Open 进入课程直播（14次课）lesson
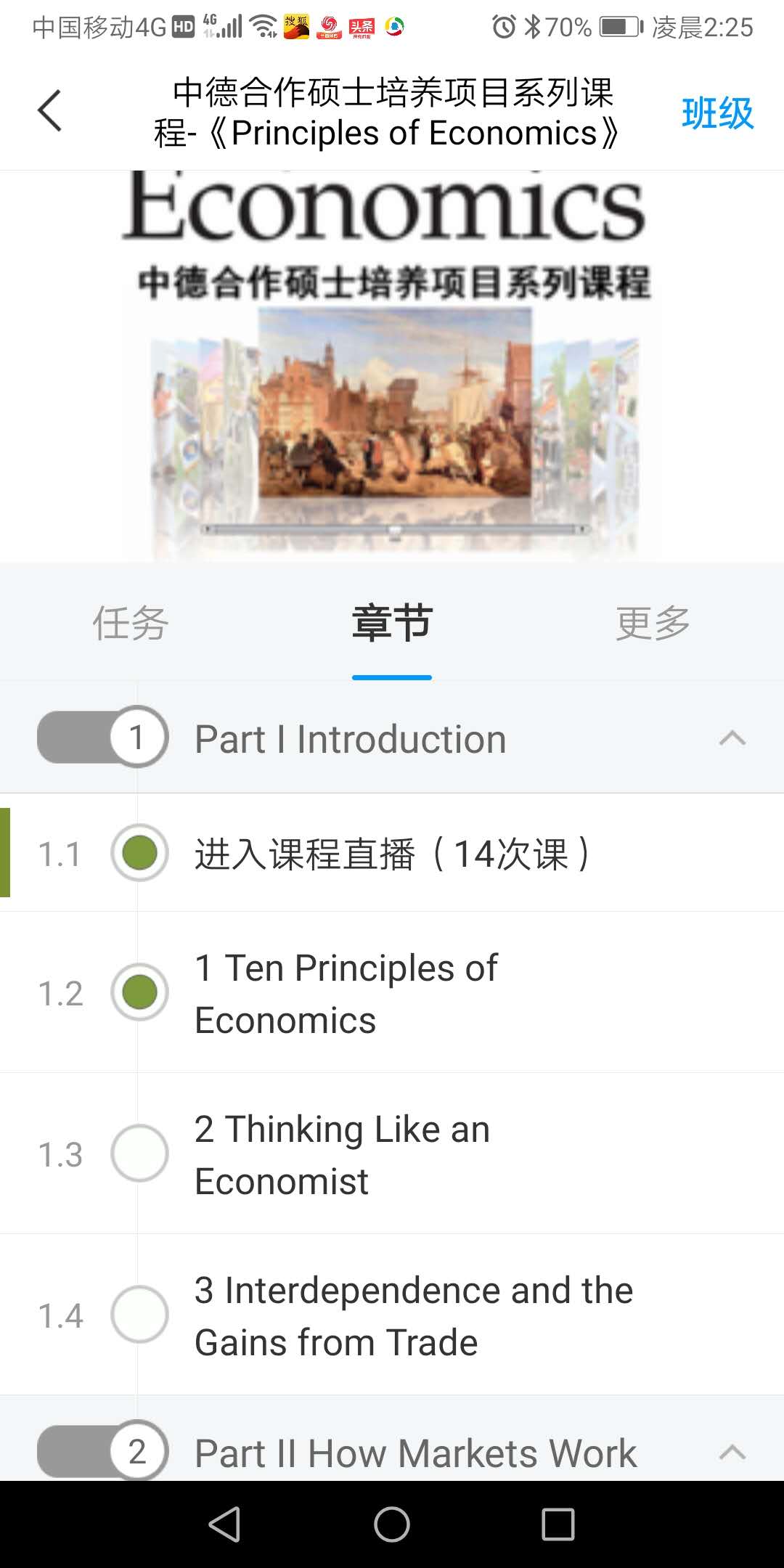 (392, 854)
